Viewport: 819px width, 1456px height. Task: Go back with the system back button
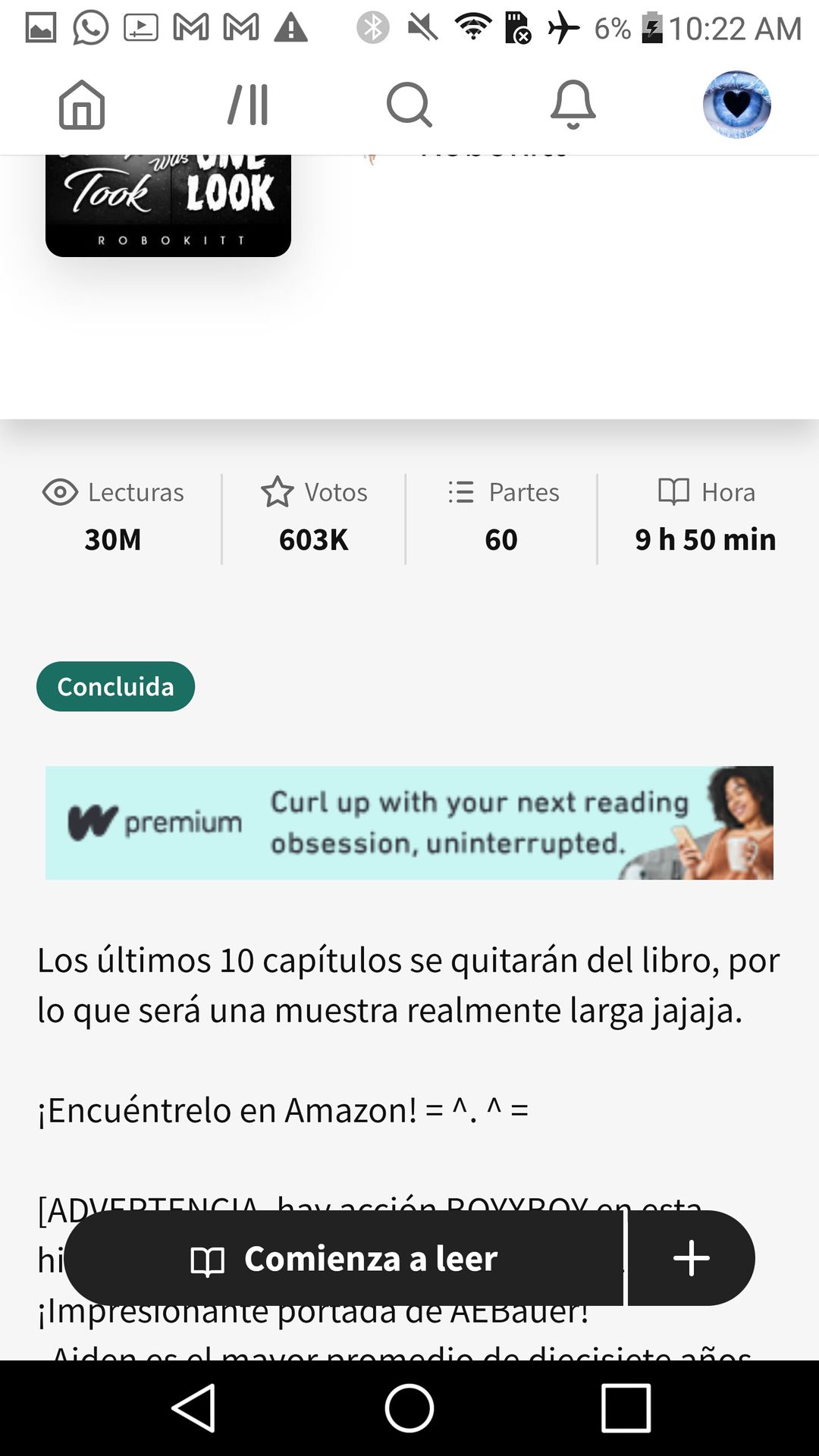tap(194, 1408)
